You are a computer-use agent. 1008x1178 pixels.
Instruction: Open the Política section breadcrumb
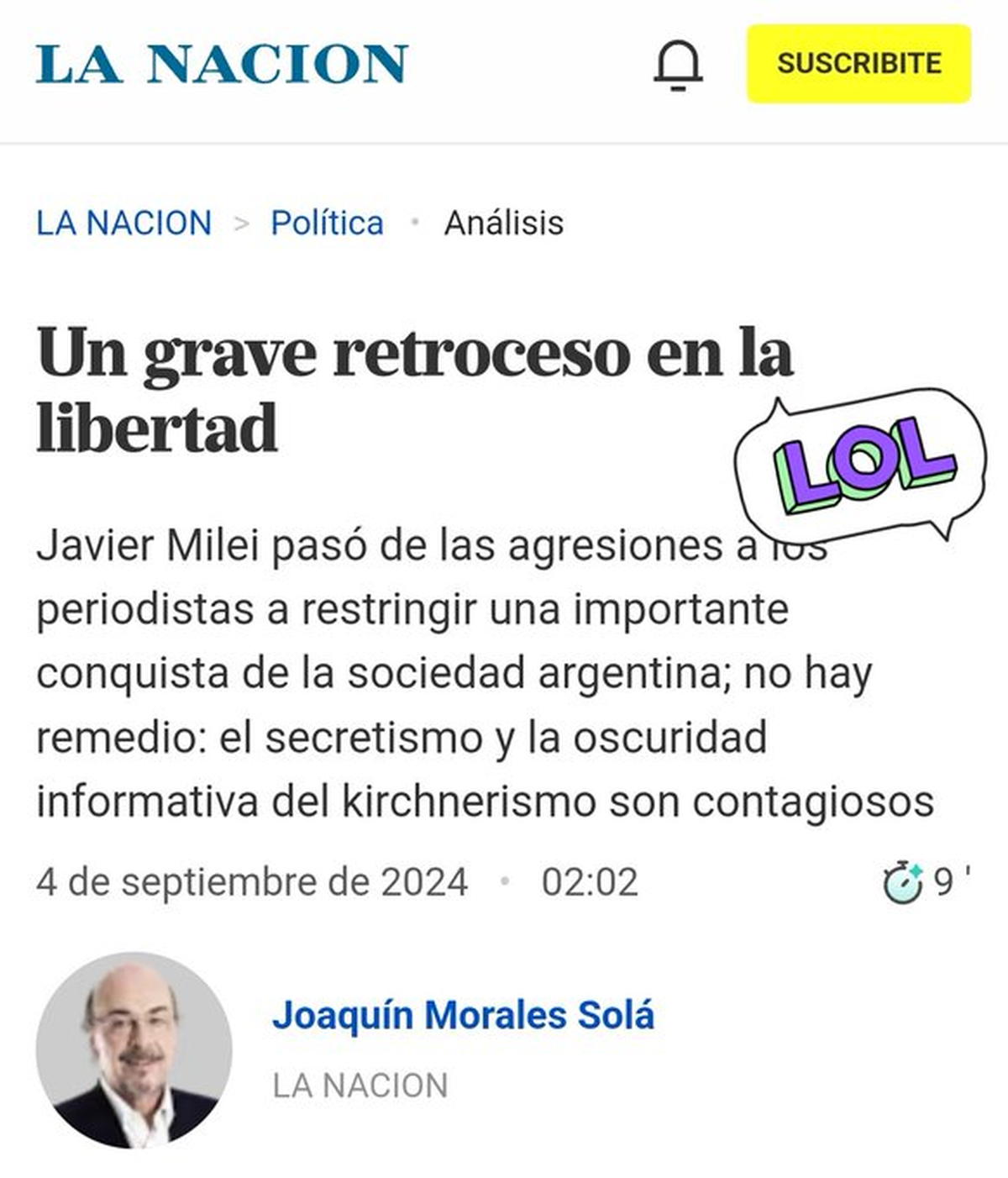click(327, 224)
